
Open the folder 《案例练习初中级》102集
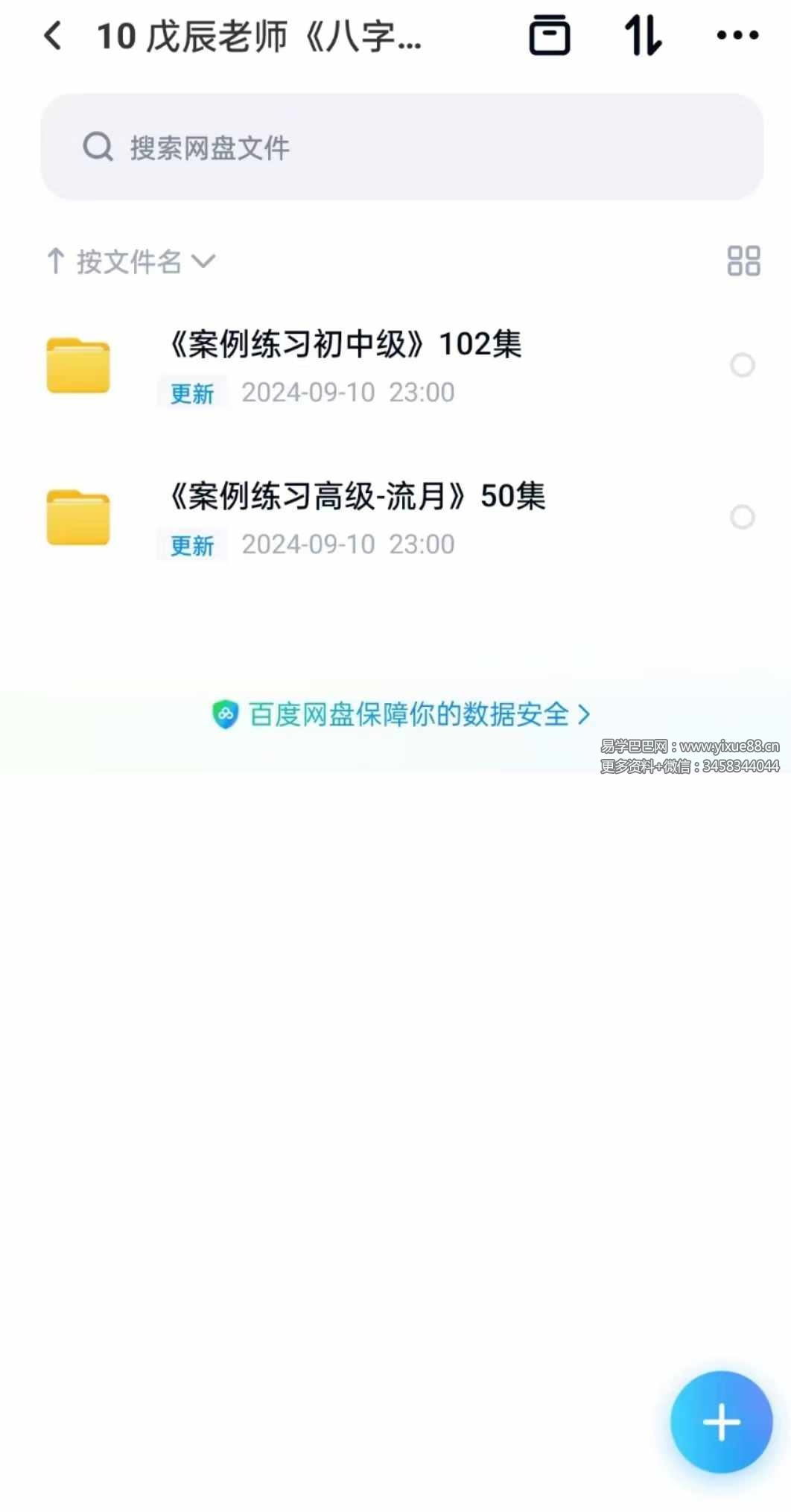[343, 345]
